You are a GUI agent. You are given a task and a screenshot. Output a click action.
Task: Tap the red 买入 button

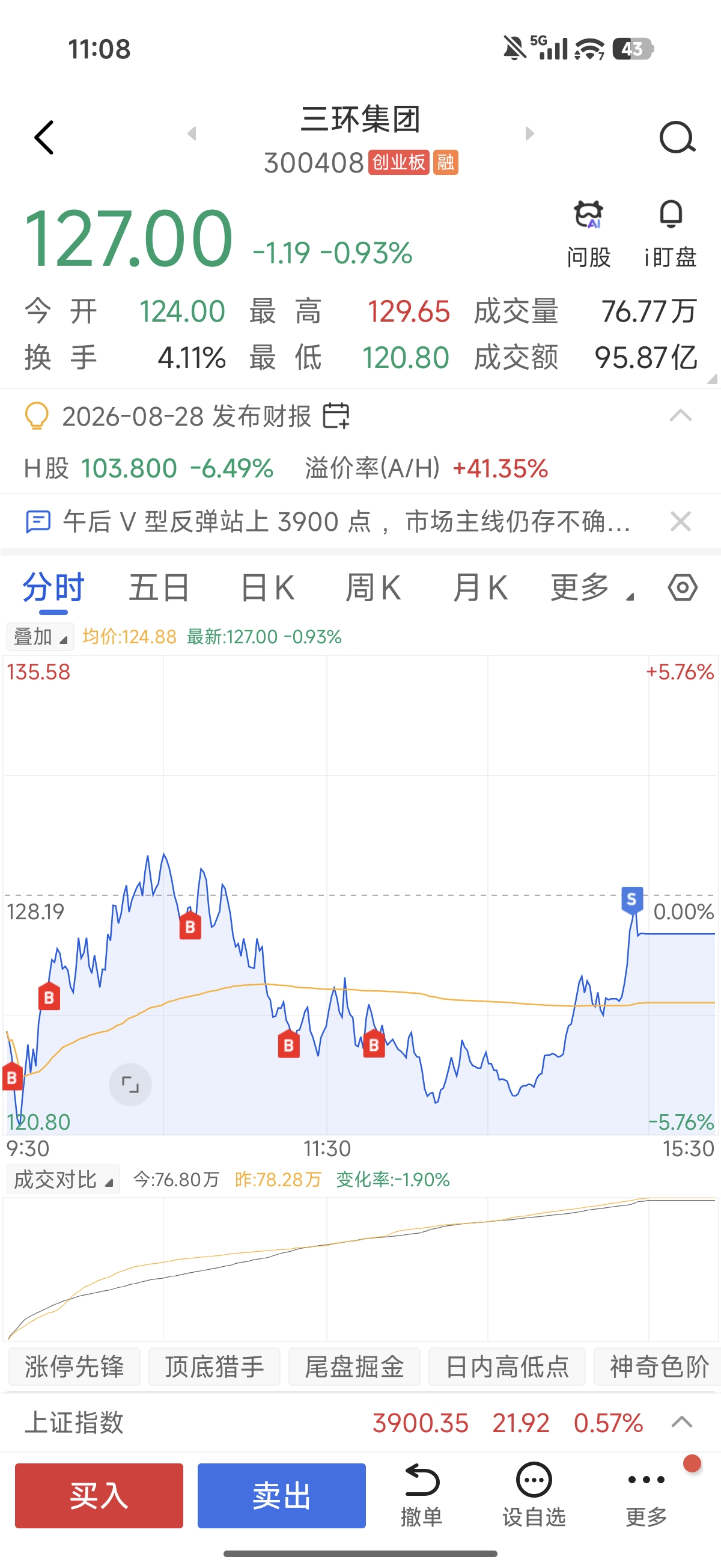(x=99, y=1496)
